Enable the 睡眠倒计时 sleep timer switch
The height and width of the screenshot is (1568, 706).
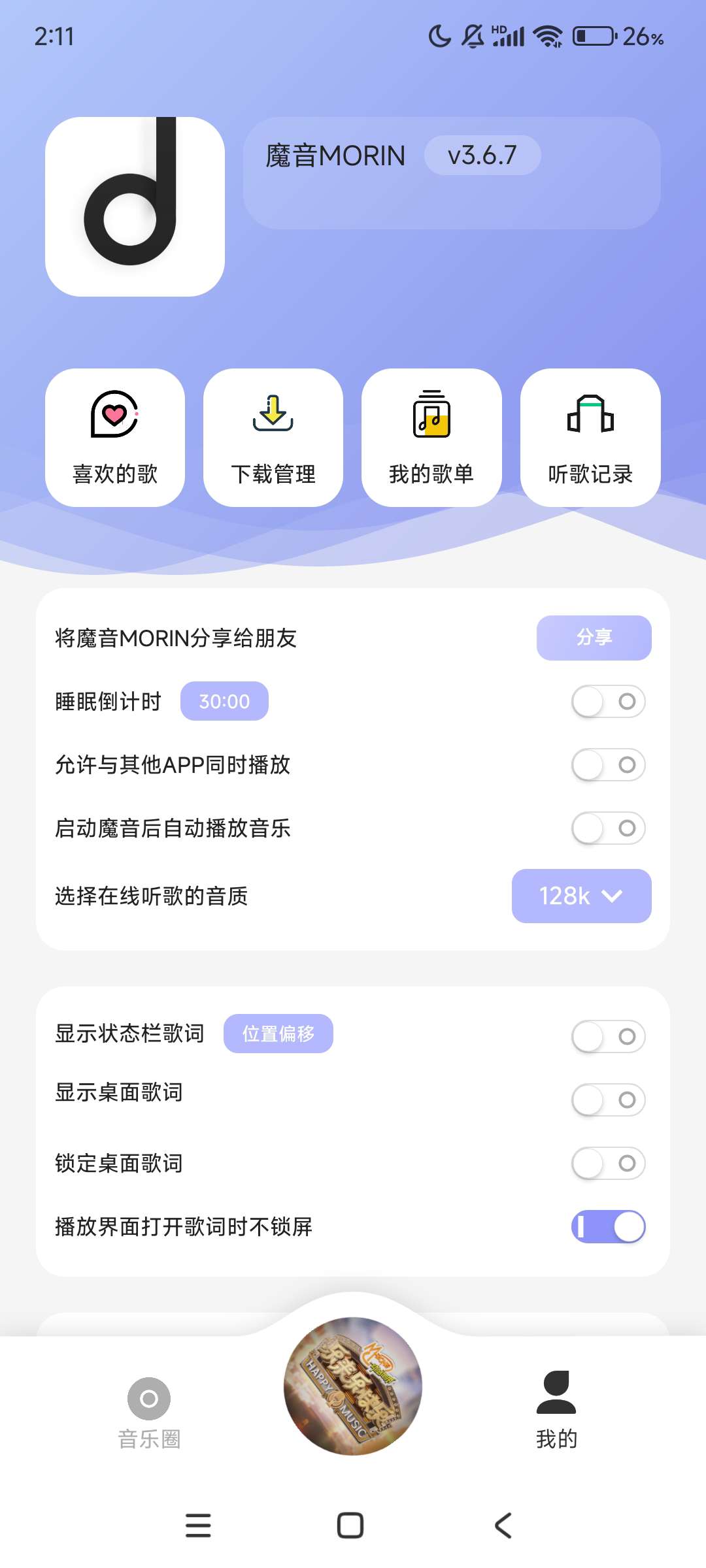click(608, 702)
